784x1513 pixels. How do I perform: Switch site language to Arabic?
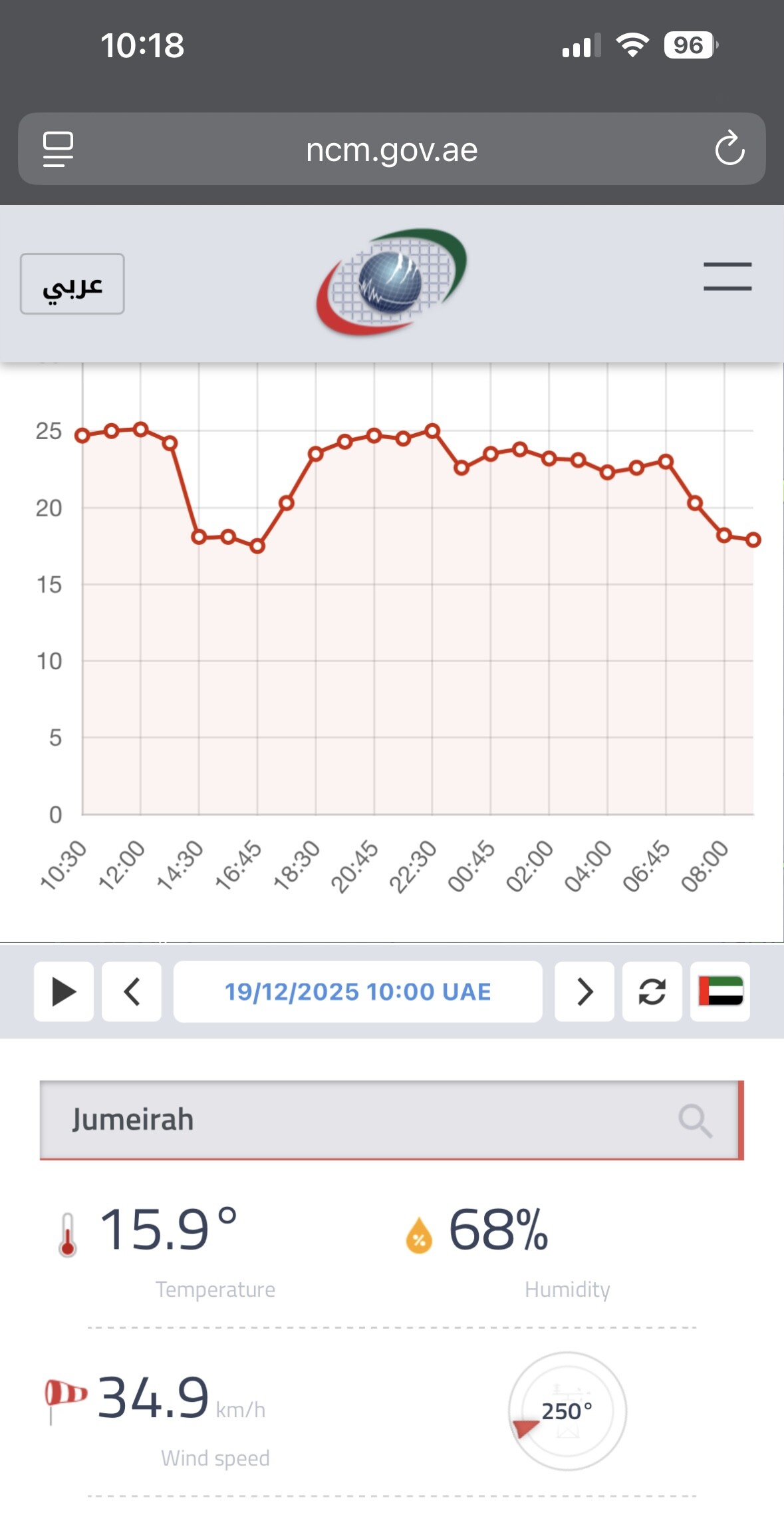pyautogui.click(x=72, y=284)
